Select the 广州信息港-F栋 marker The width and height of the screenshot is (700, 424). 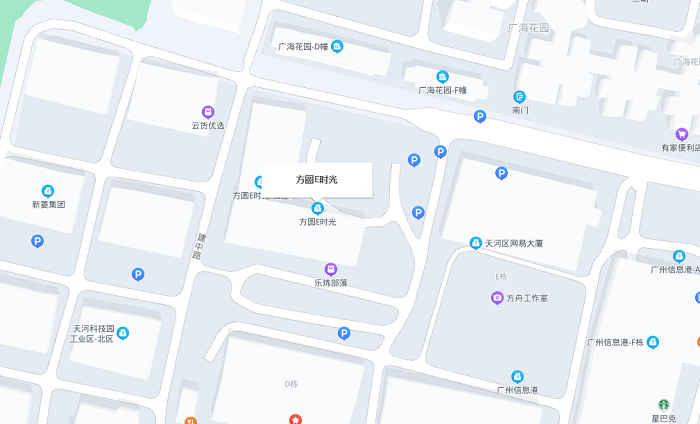tap(652, 342)
